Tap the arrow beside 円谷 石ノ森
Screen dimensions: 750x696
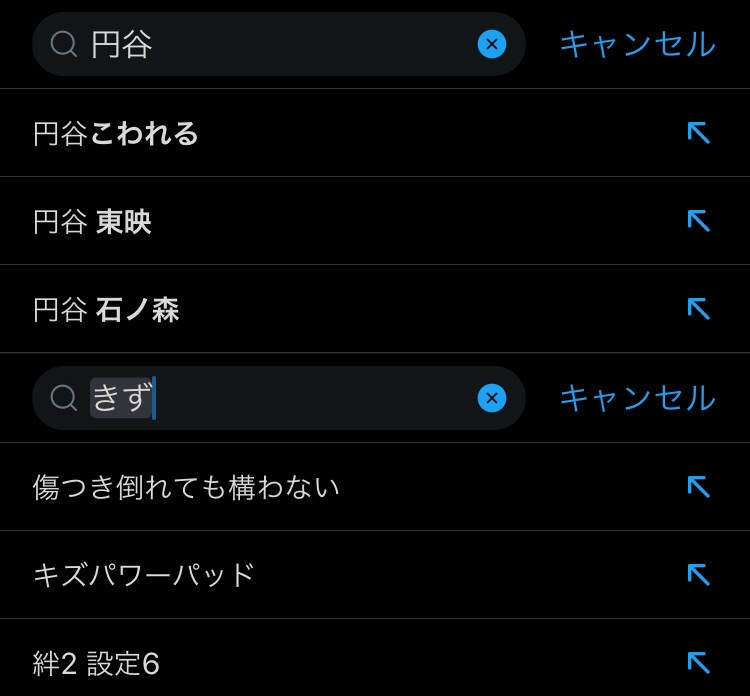click(x=698, y=309)
